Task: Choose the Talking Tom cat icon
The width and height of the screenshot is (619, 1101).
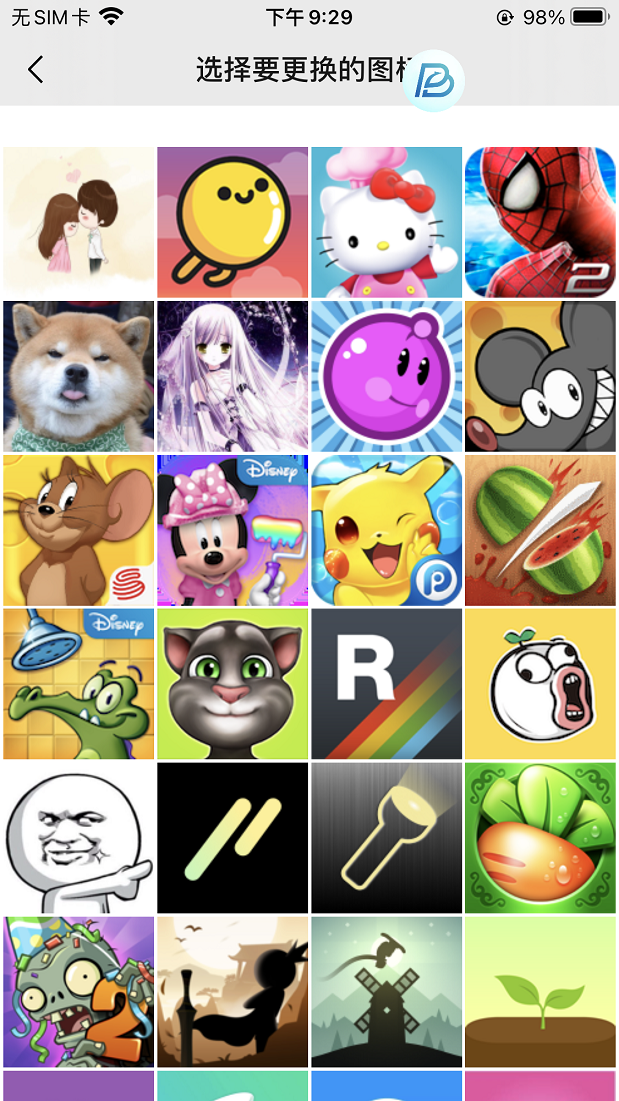Action: coord(233,684)
